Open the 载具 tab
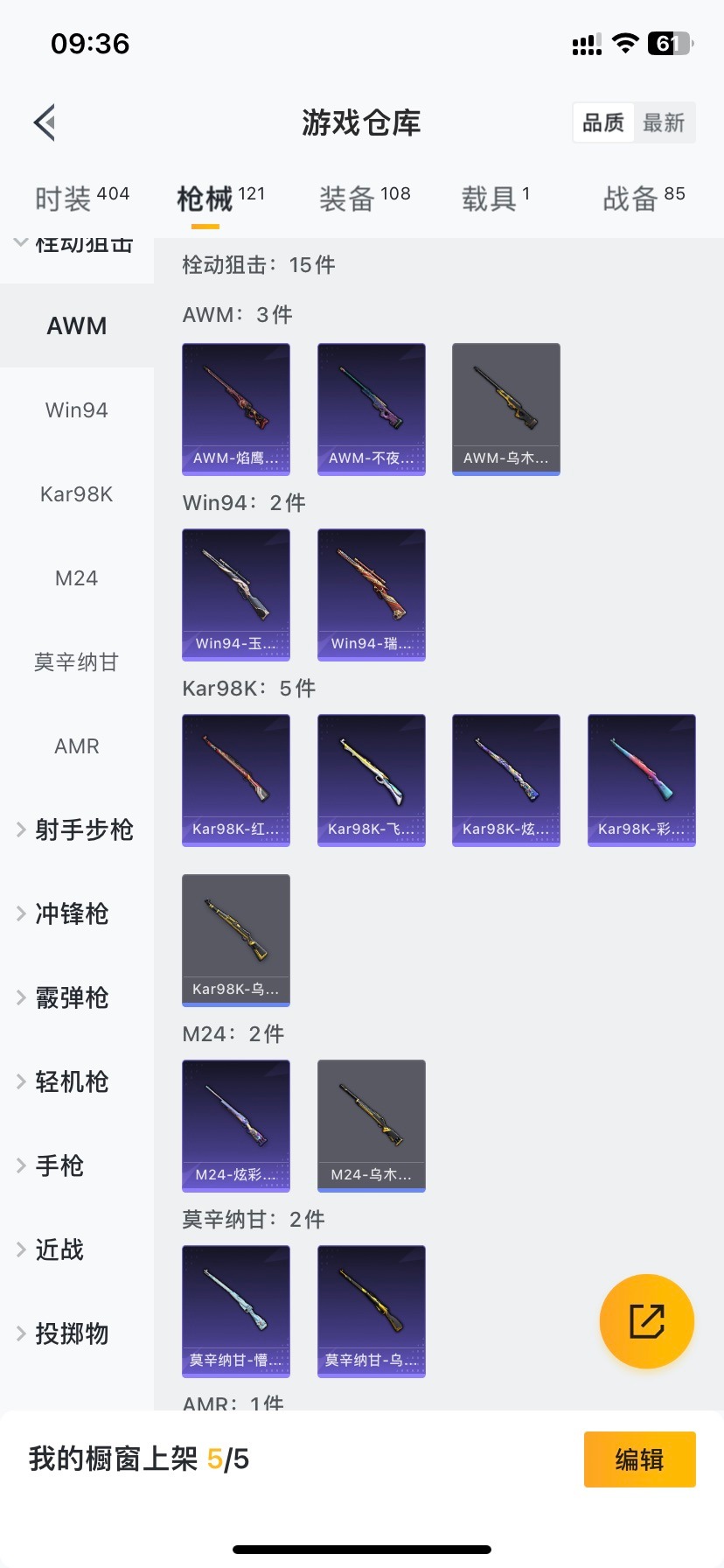The height and width of the screenshot is (1568, 724). click(x=495, y=199)
